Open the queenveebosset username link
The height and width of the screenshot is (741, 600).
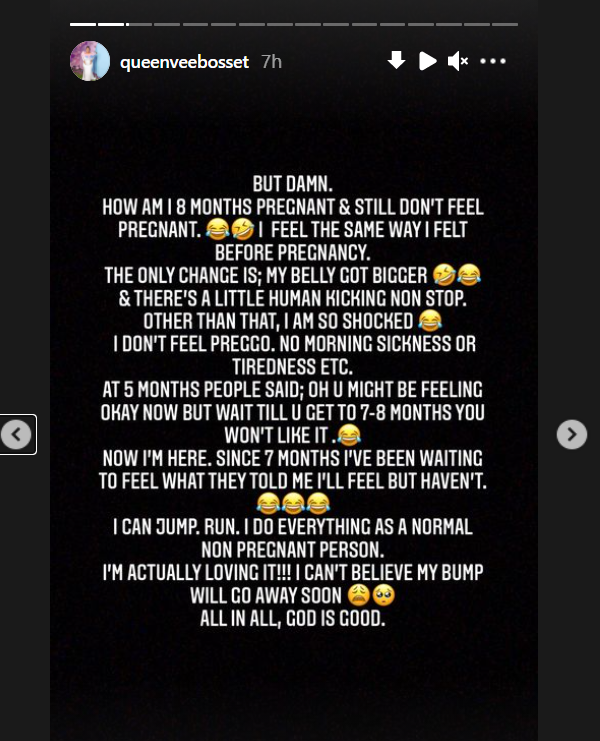(185, 61)
